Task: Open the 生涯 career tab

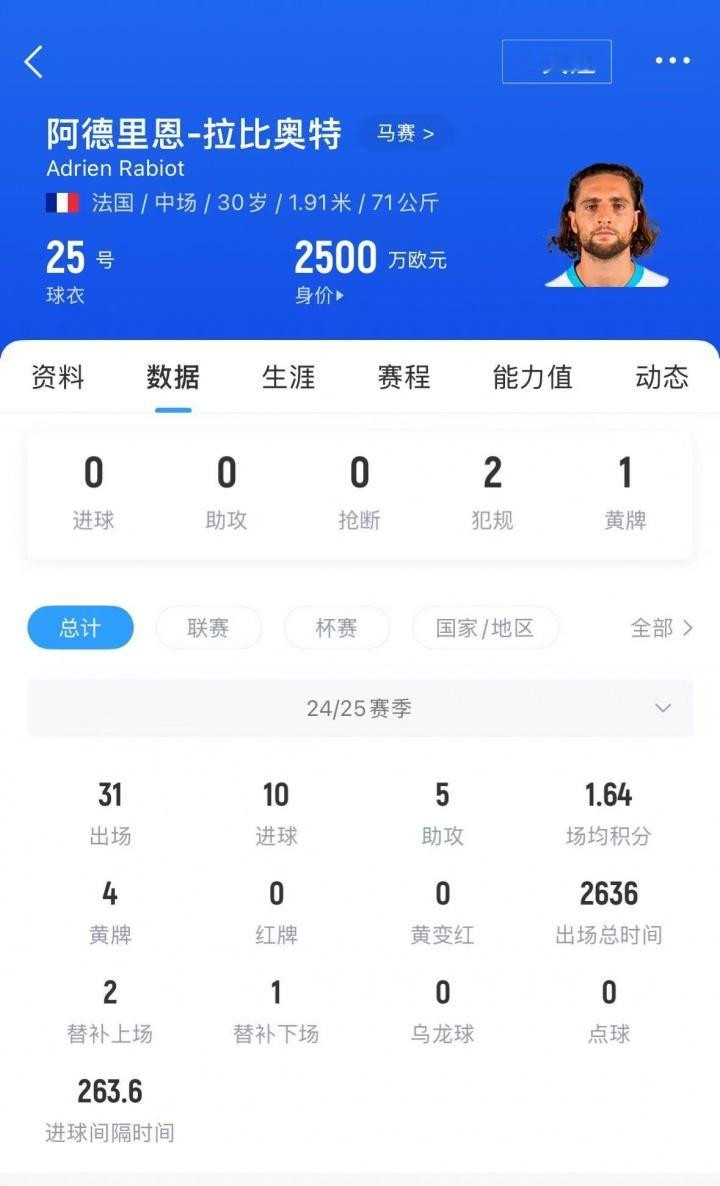Action: click(x=288, y=377)
